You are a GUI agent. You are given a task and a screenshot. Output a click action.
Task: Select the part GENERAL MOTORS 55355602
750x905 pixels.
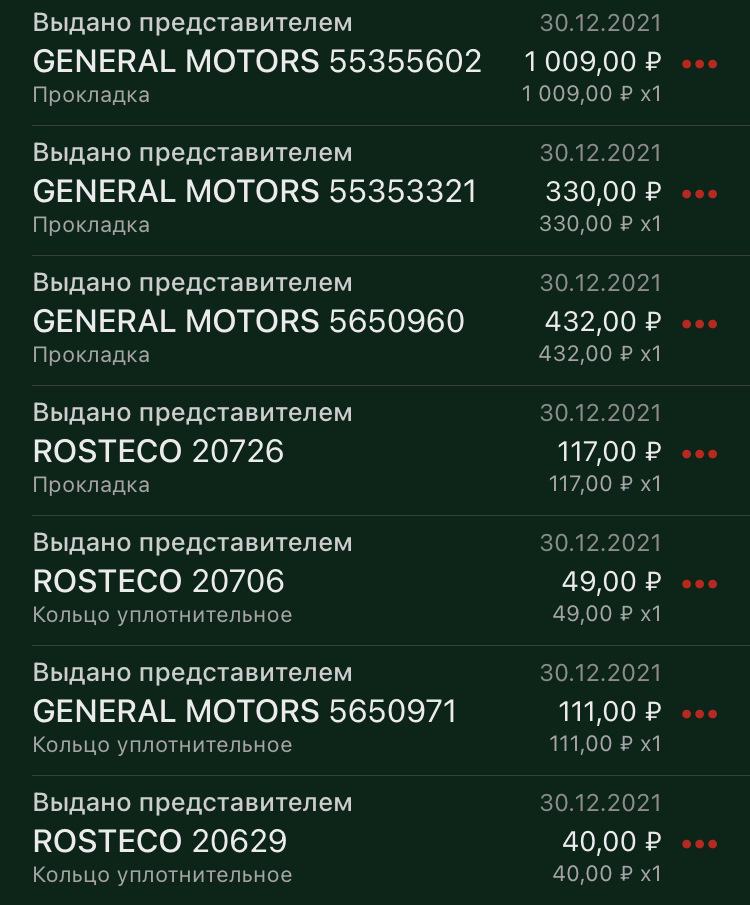point(256,62)
